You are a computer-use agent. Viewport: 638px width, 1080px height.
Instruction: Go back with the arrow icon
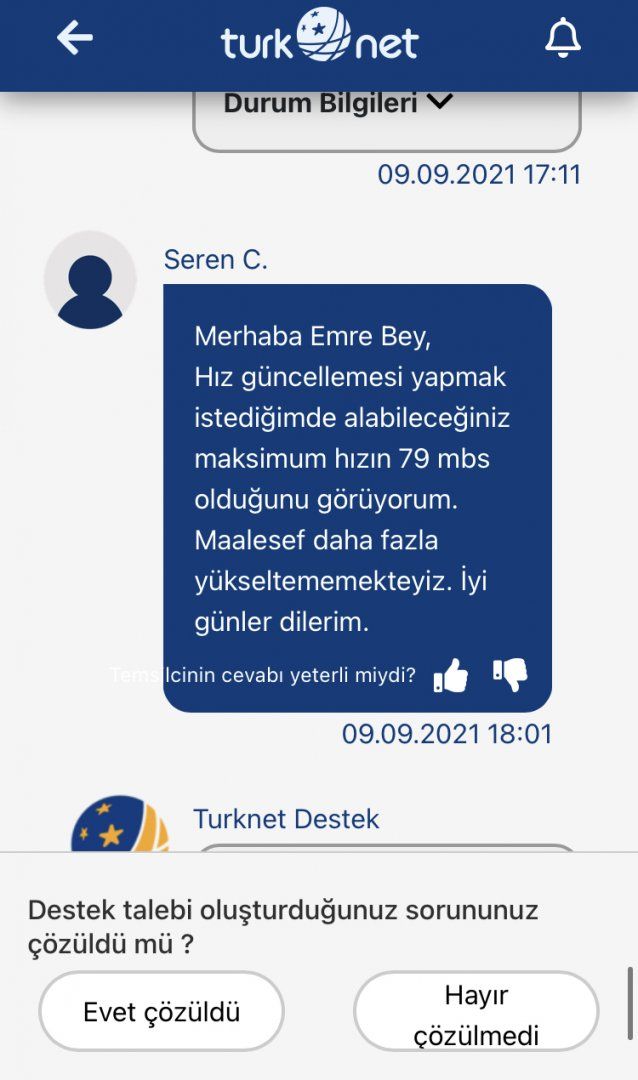[75, 38]
